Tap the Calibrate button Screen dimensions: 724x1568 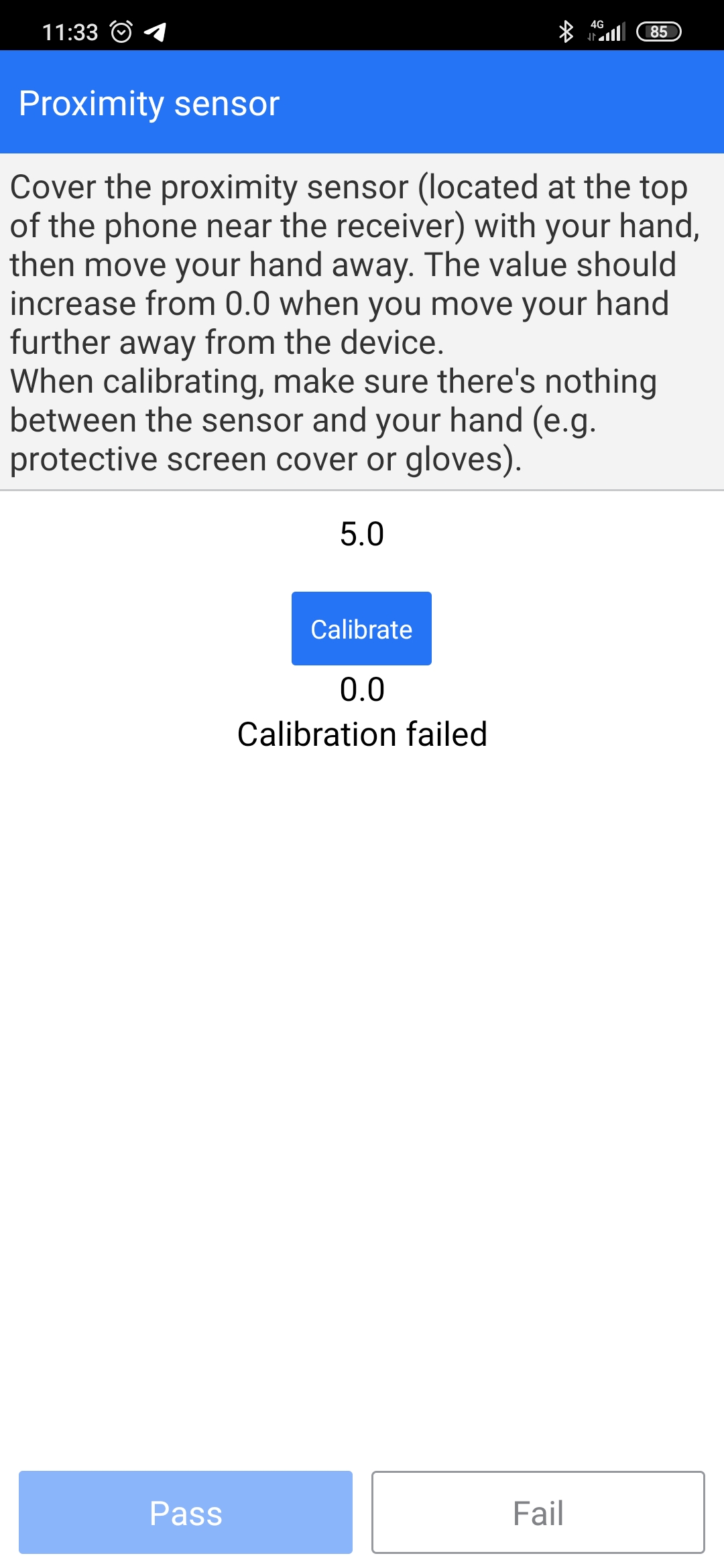coord(361,629)
